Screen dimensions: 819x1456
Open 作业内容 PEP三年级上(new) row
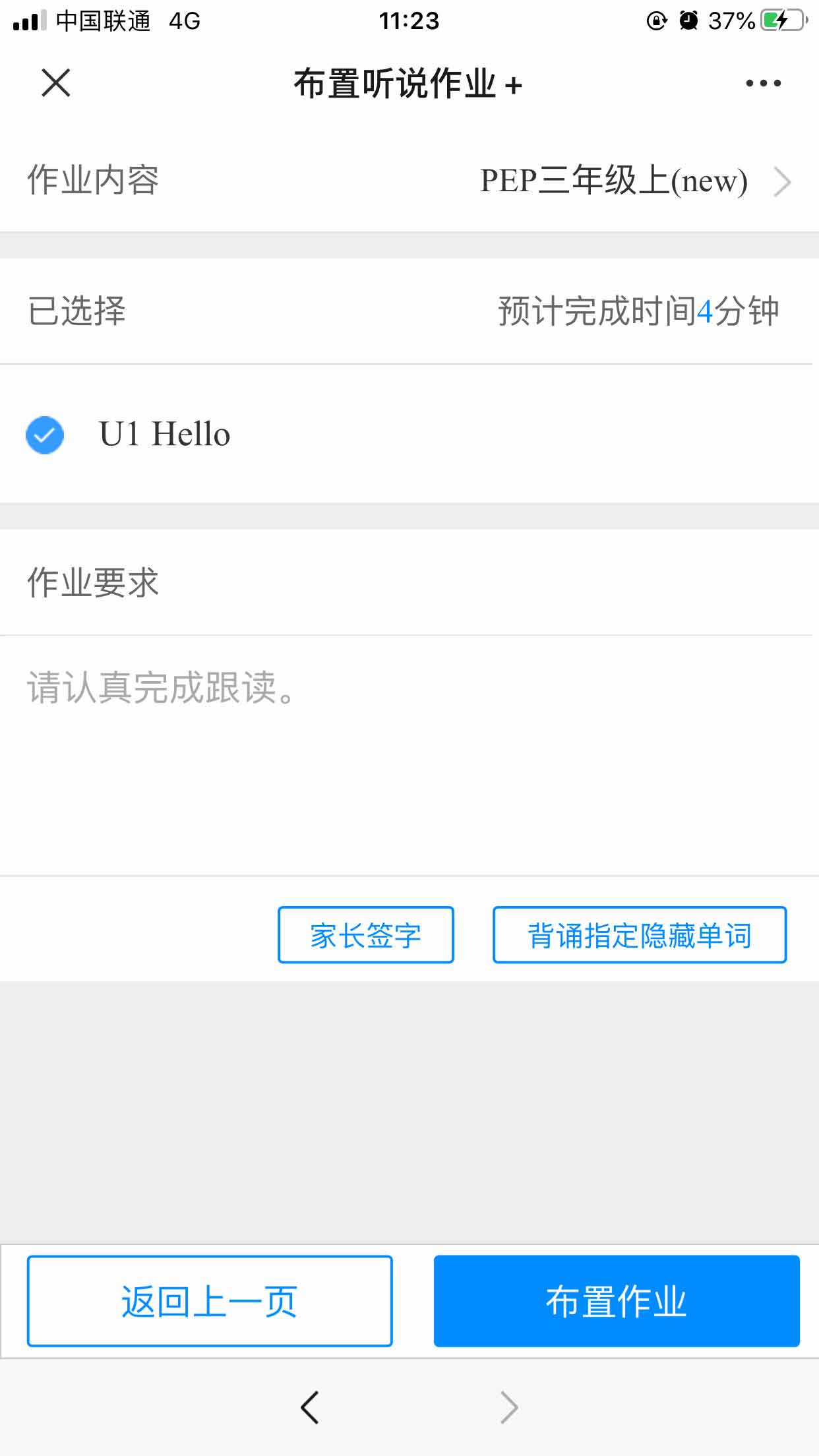click(409, 181)
